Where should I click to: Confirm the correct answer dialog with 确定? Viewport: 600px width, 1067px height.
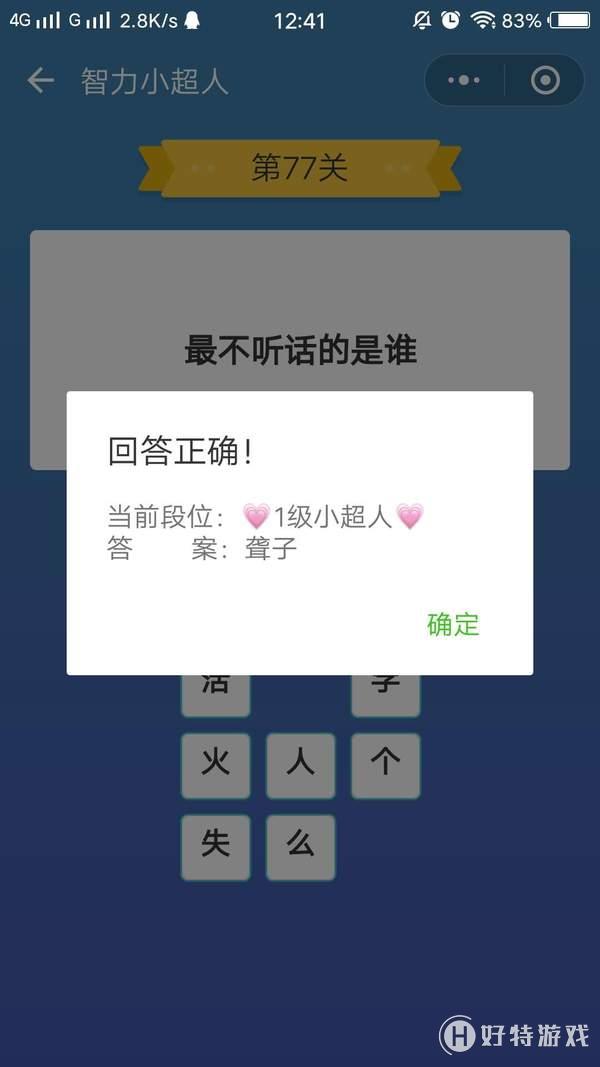pyautogui.click(x=453, y=625)
